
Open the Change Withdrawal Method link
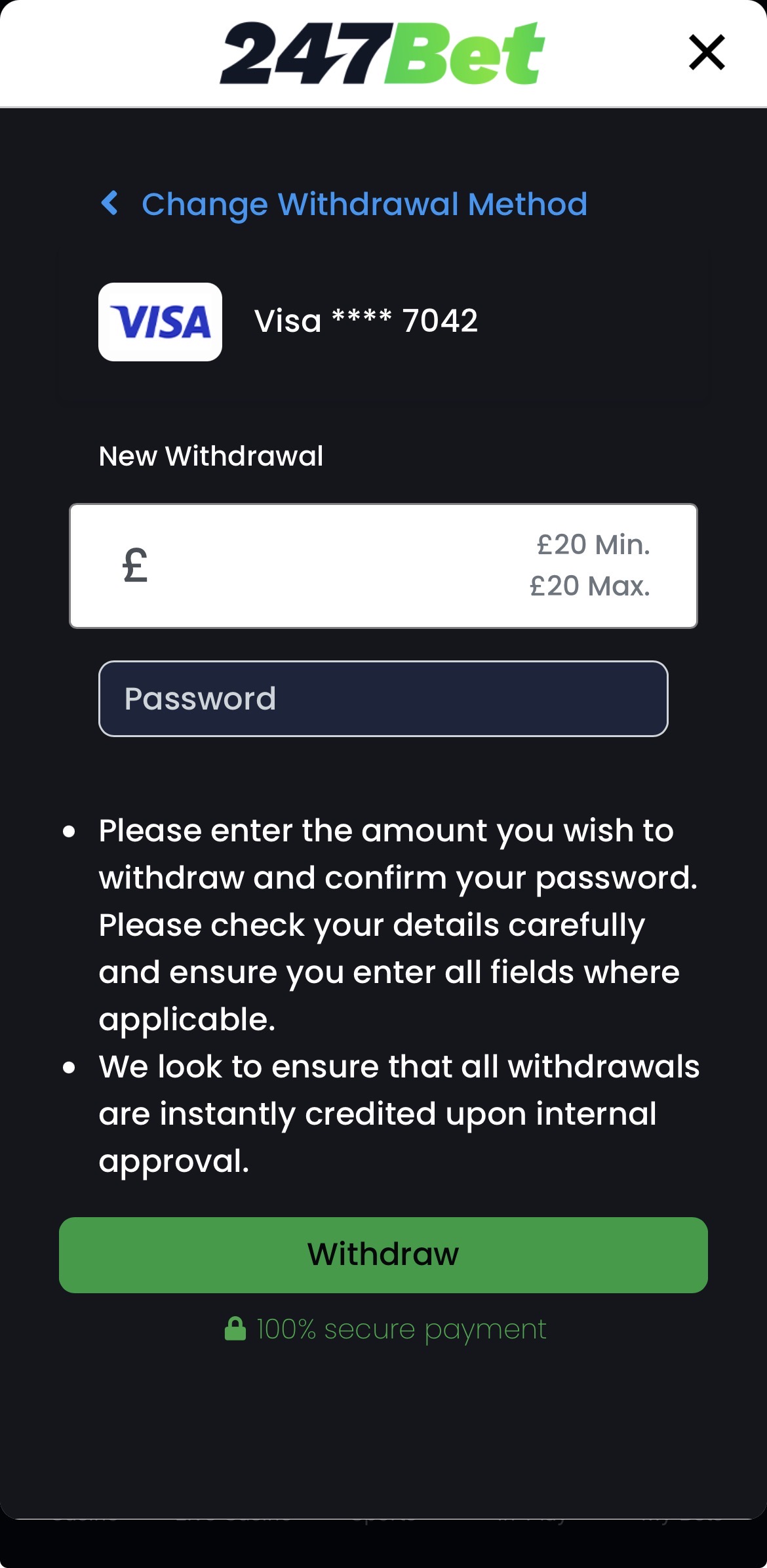click(364, 204)
